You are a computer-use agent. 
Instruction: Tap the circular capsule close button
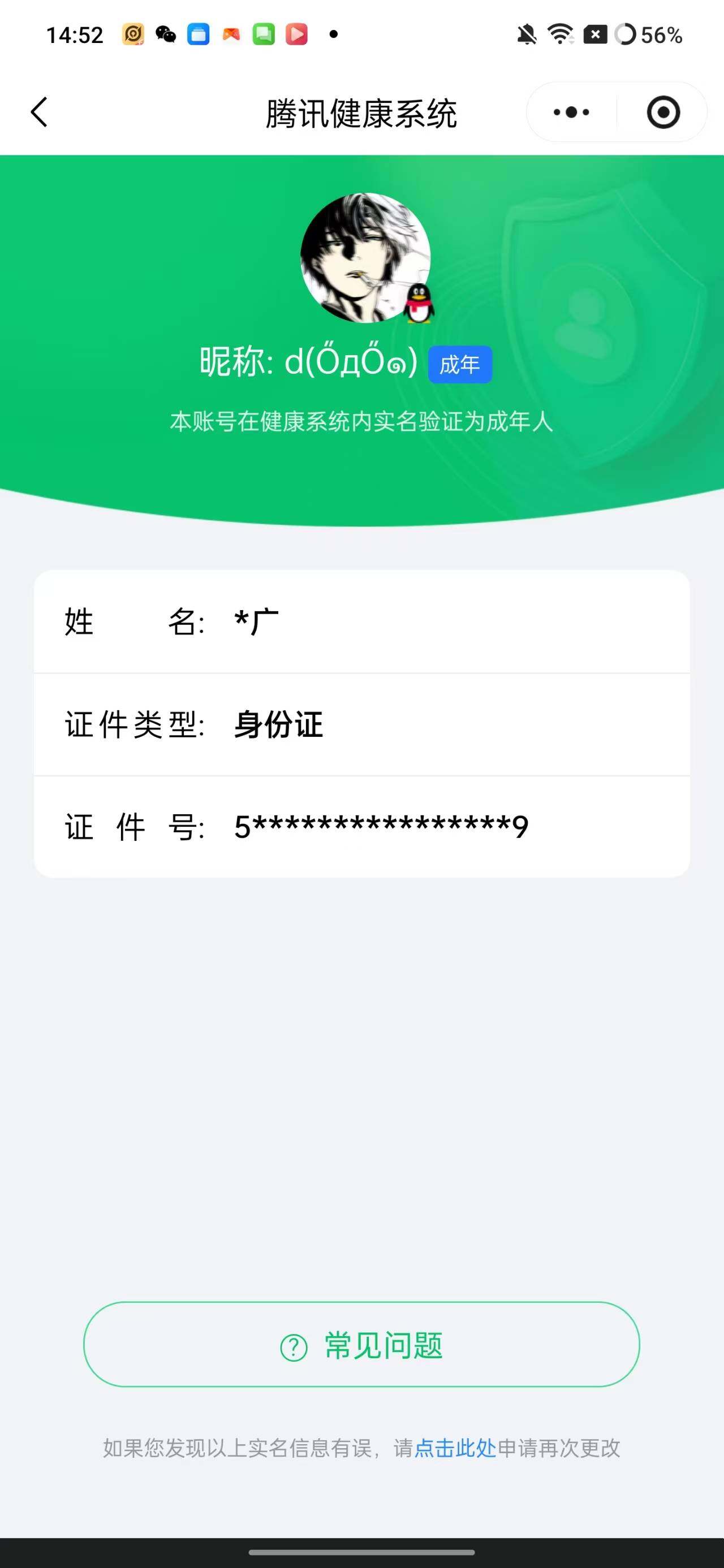tap(662, 112)
